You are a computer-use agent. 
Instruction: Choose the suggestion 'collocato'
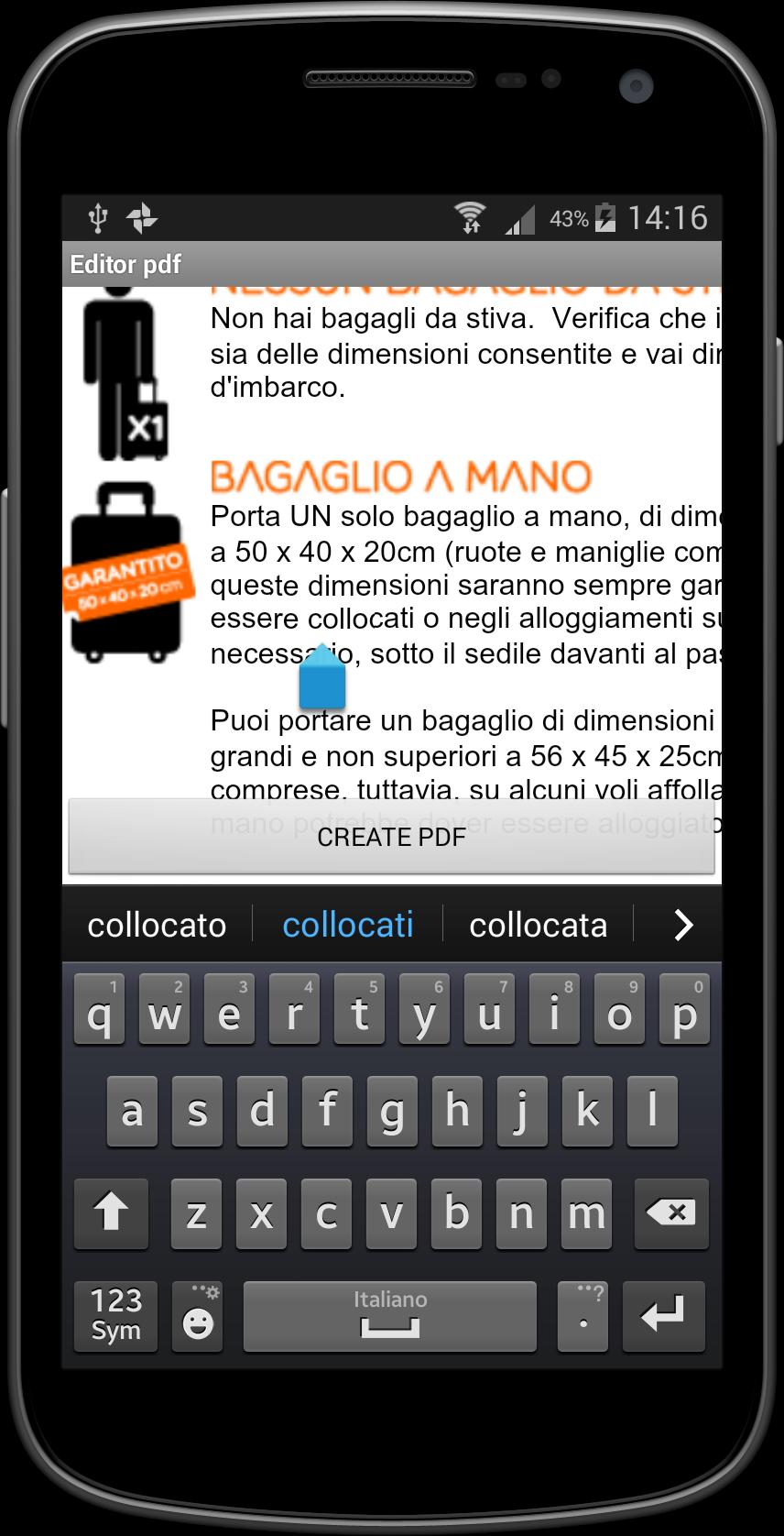click(x=157, y=925)
